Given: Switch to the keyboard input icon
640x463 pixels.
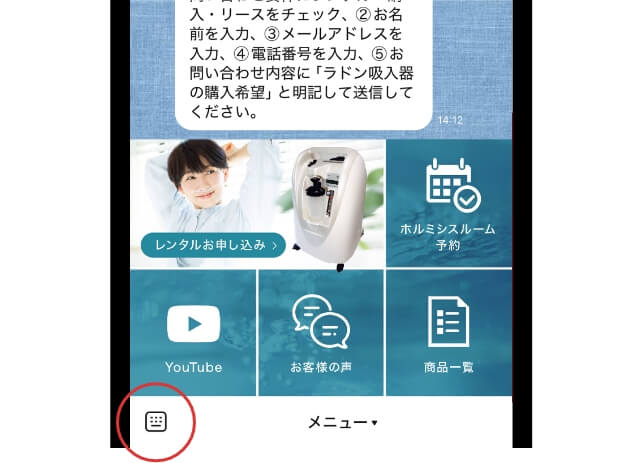Looking at the screenshot, I should [x=154, y=421].
